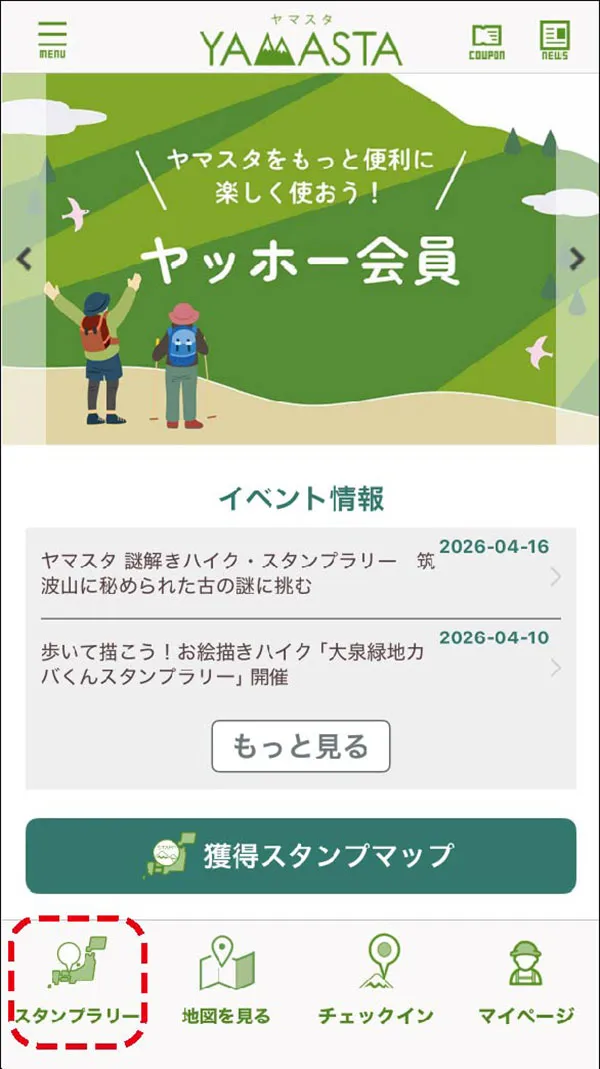Switch to the スタンプラリー tab

78,983
